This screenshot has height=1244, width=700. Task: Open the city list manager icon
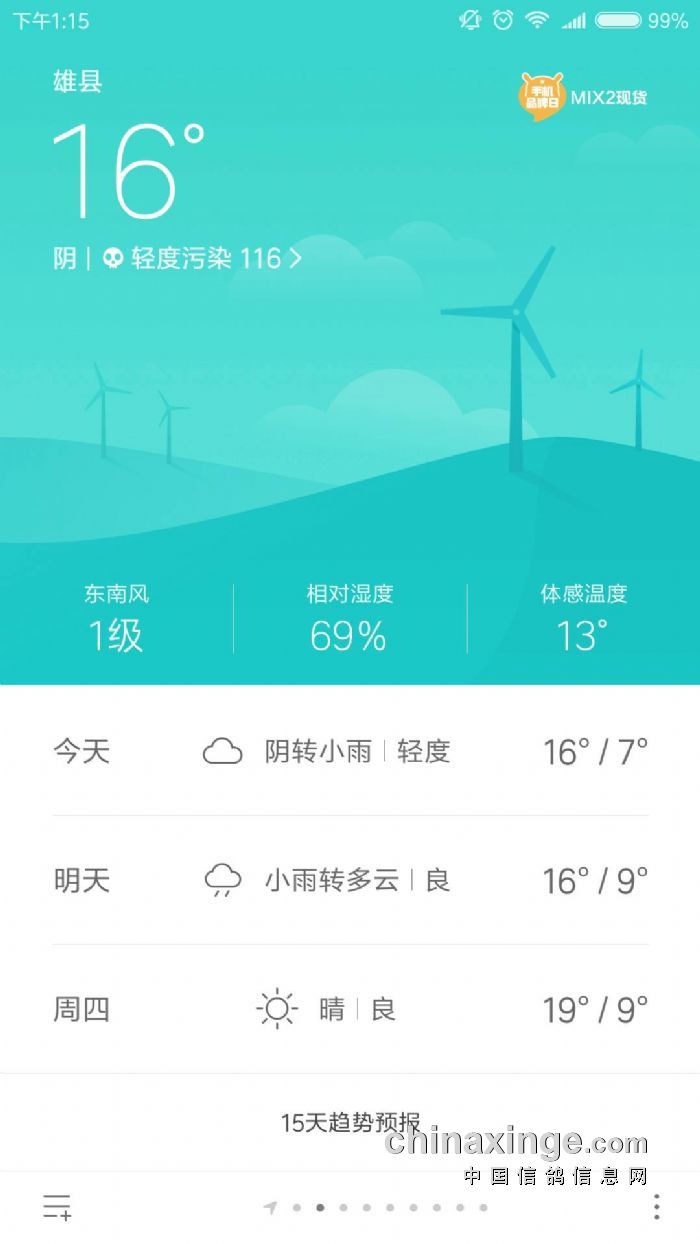(x=58, y=1206)
